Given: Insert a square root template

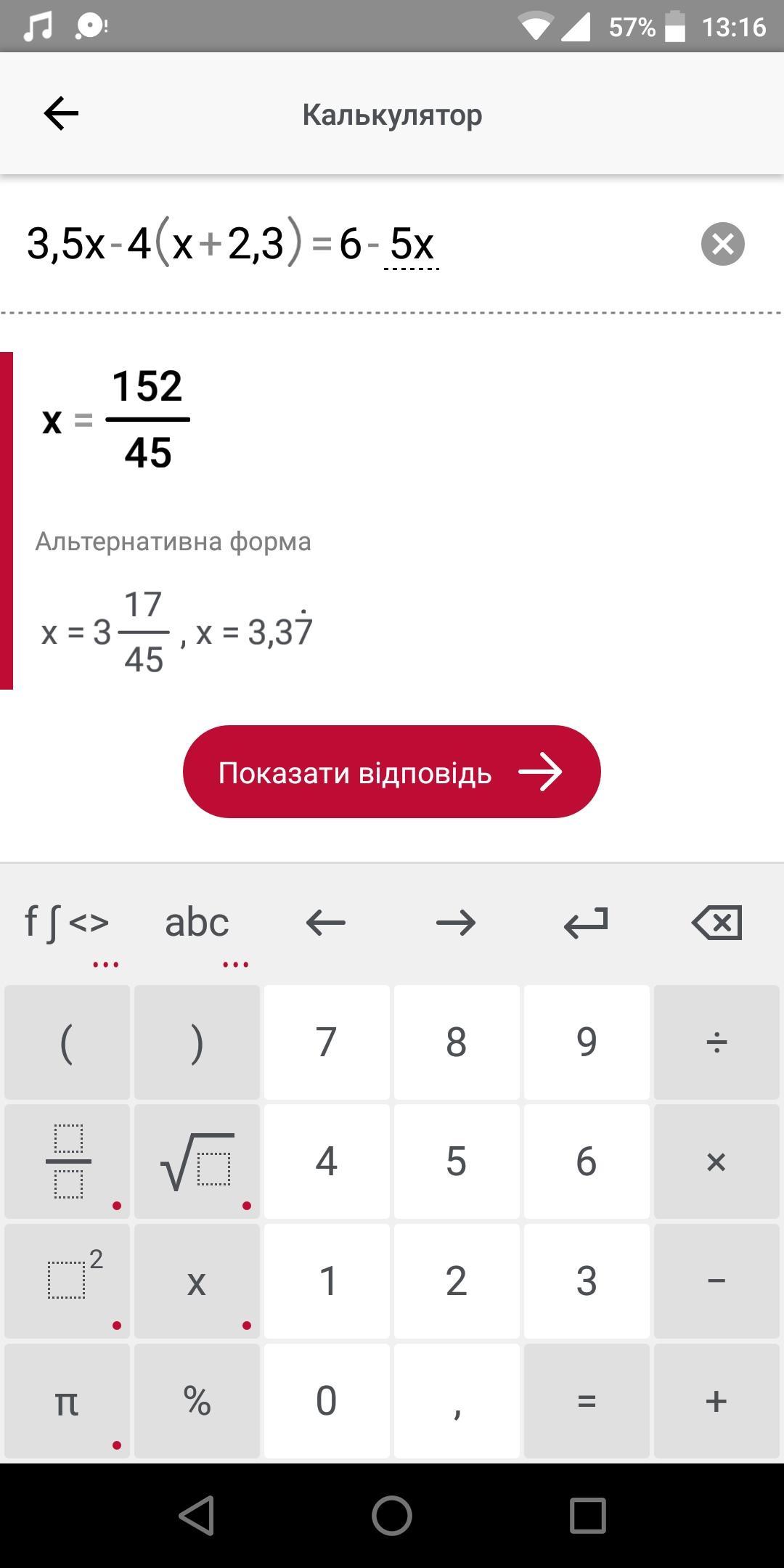Looking at the screenshot, I should pos(197,1161).
